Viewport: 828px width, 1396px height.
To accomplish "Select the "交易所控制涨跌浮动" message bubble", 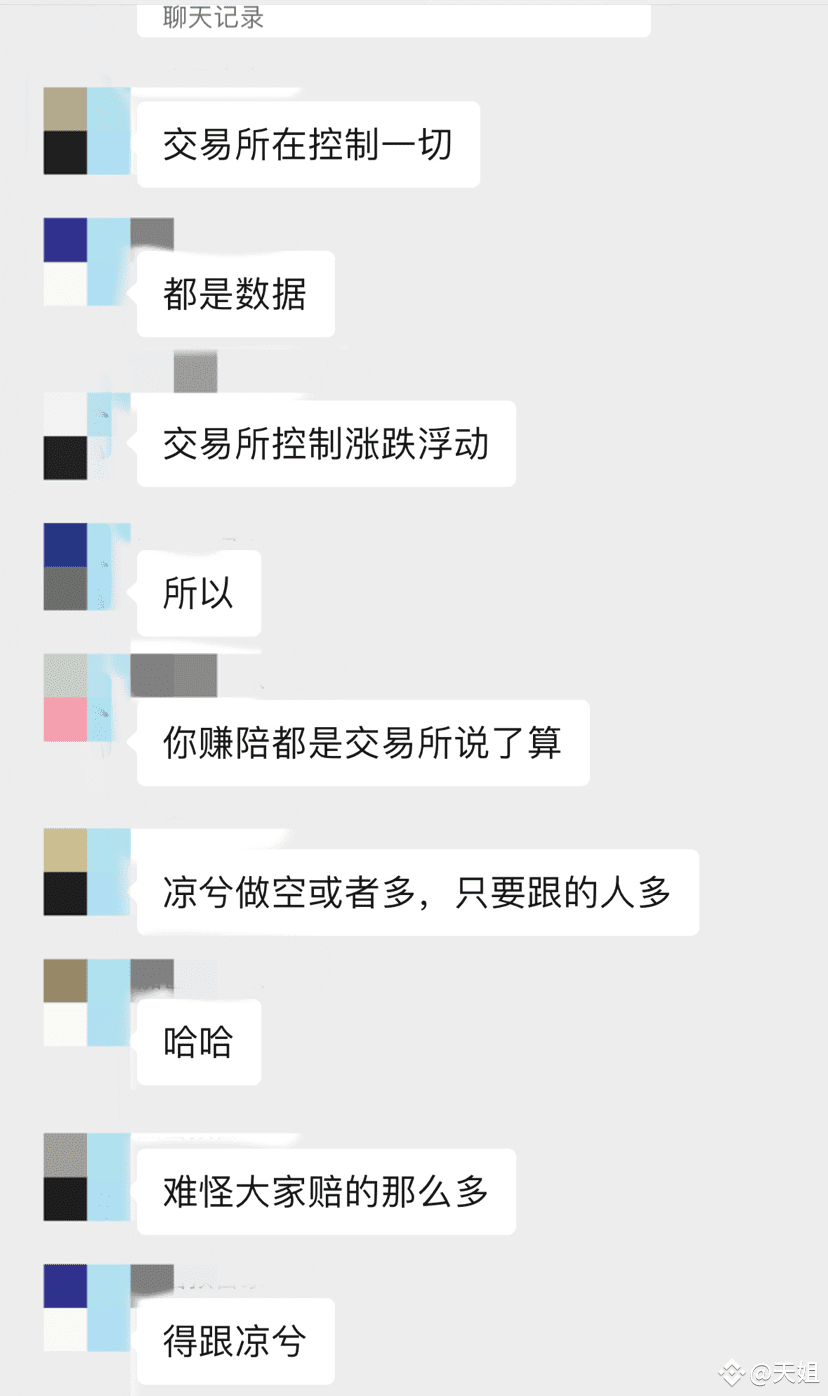I will pyautogui.click(x=326, y=444).
